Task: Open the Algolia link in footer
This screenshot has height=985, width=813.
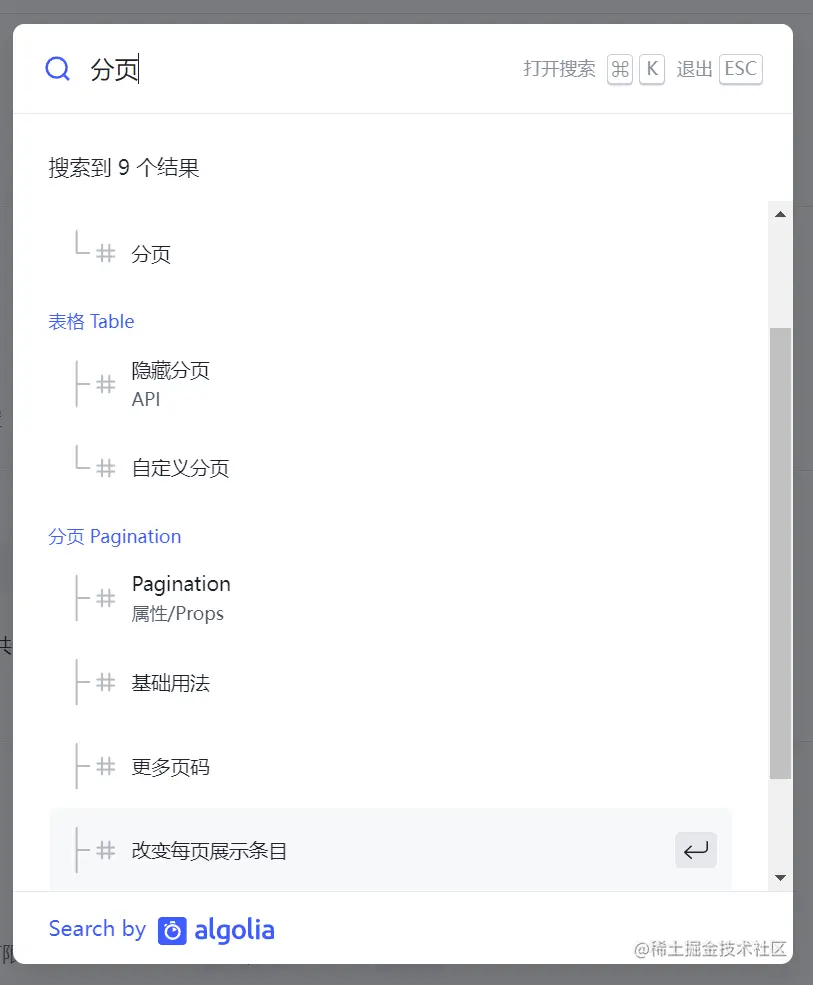Action: coord(216,930)
